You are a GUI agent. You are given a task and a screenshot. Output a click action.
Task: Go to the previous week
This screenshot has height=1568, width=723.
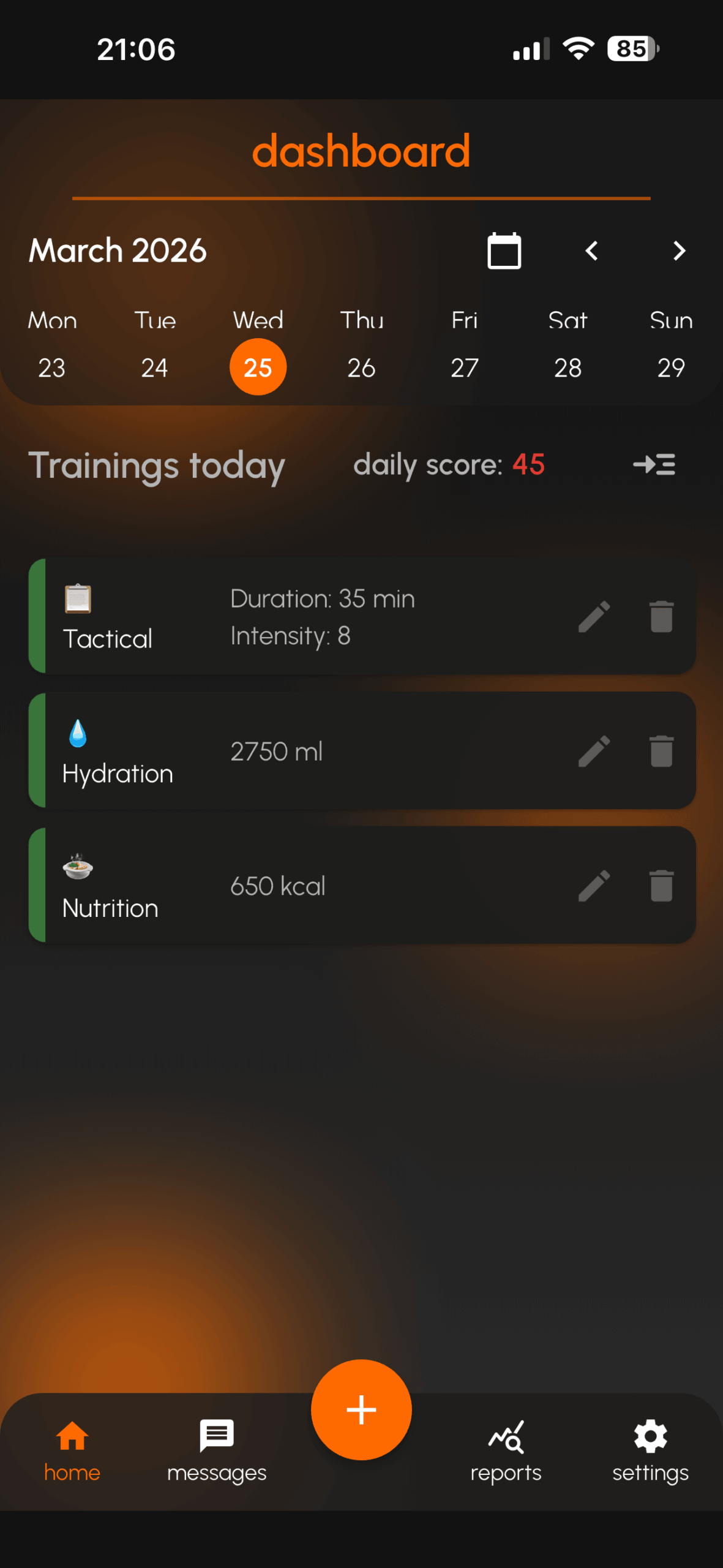point(591,251)
